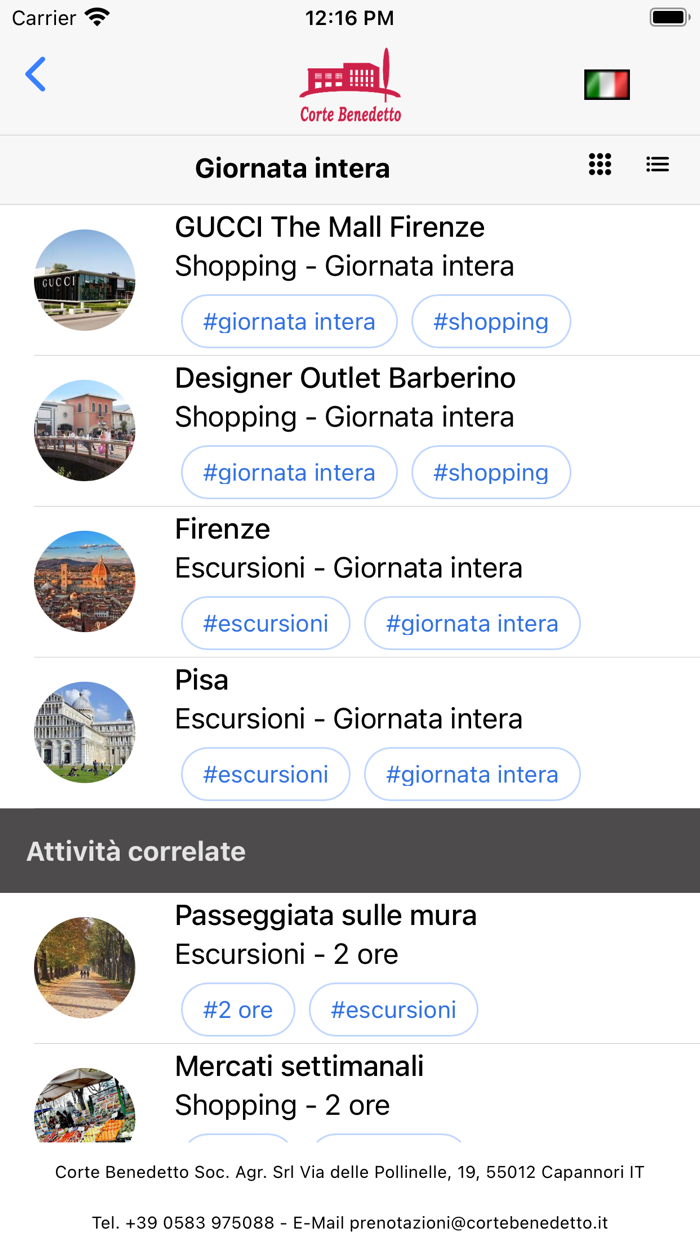Change language via the Italian flag
This screenshot has height=1244, width=700.
point(606,85)
